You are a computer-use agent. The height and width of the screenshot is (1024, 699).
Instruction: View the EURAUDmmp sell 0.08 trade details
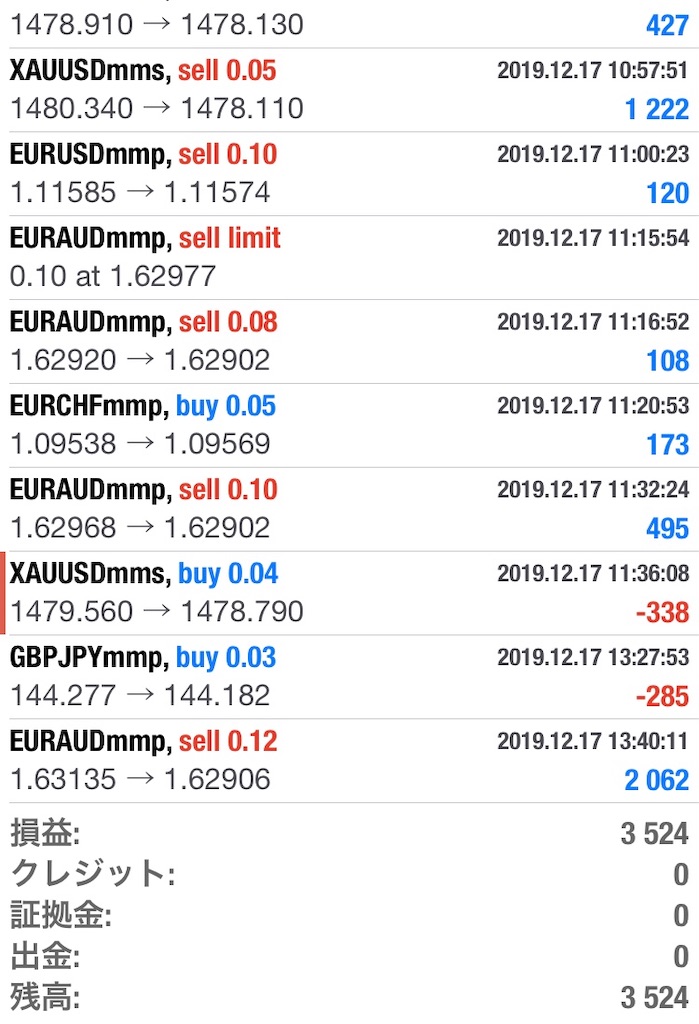(349, 341)
